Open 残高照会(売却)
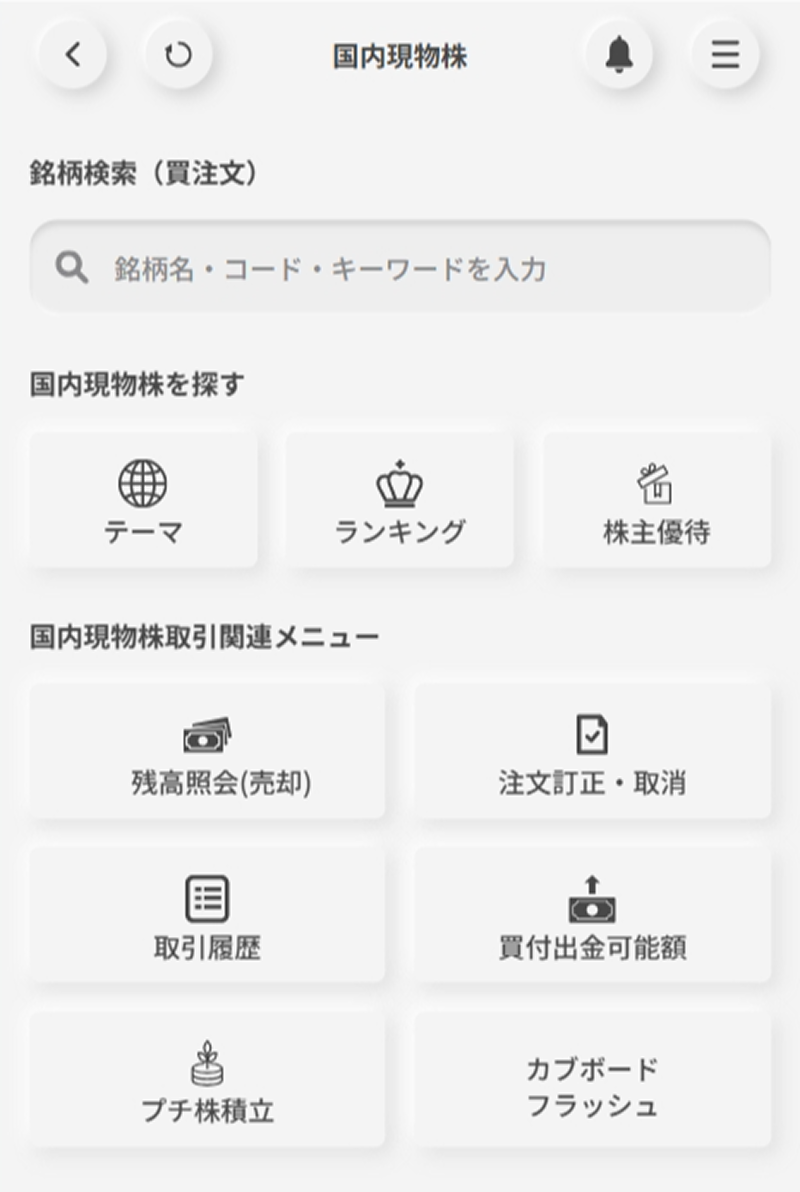Viewport: 800px width, 1192px height. 207,752
